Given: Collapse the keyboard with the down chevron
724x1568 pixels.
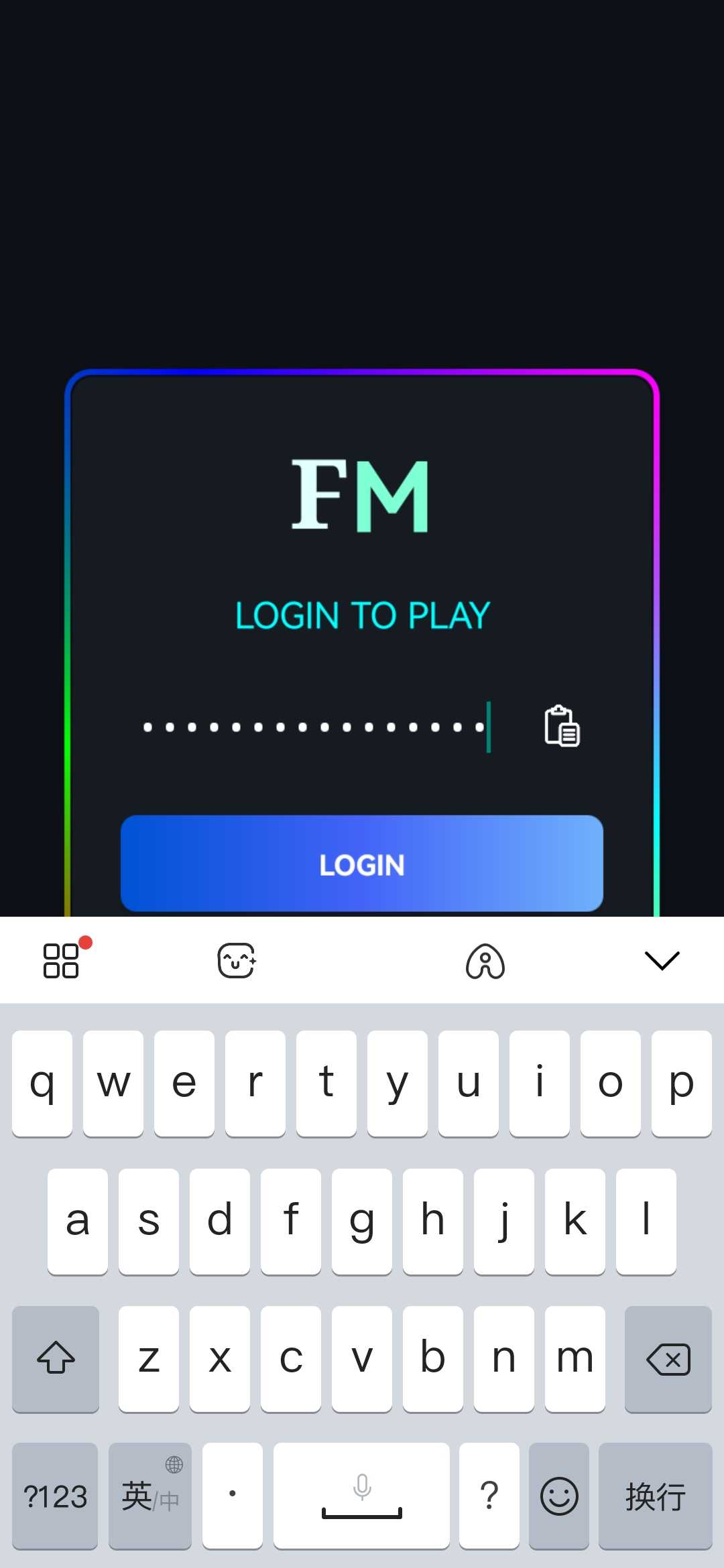Looking at the screenshot, I should click(662, 960).
